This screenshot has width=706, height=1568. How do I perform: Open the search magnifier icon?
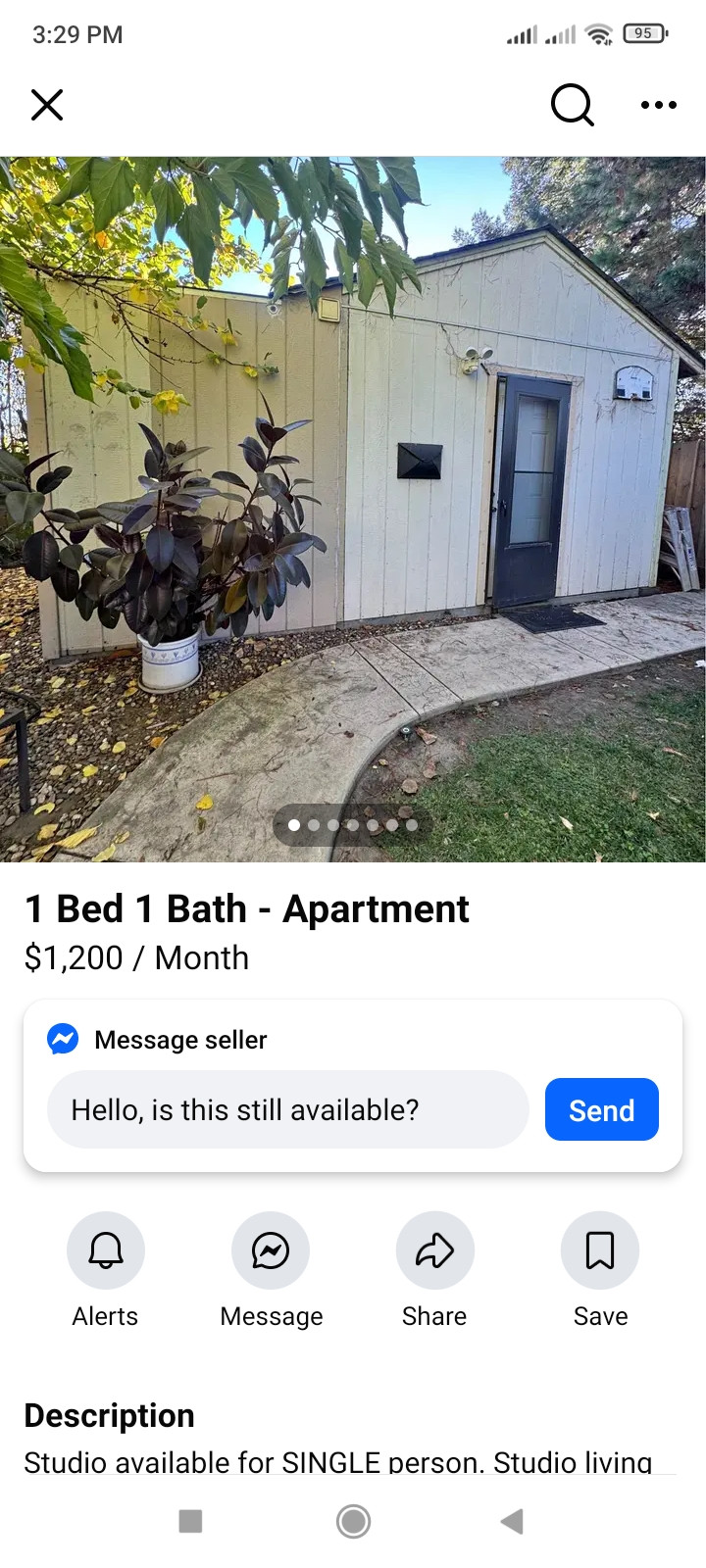[x=572, y=105]
